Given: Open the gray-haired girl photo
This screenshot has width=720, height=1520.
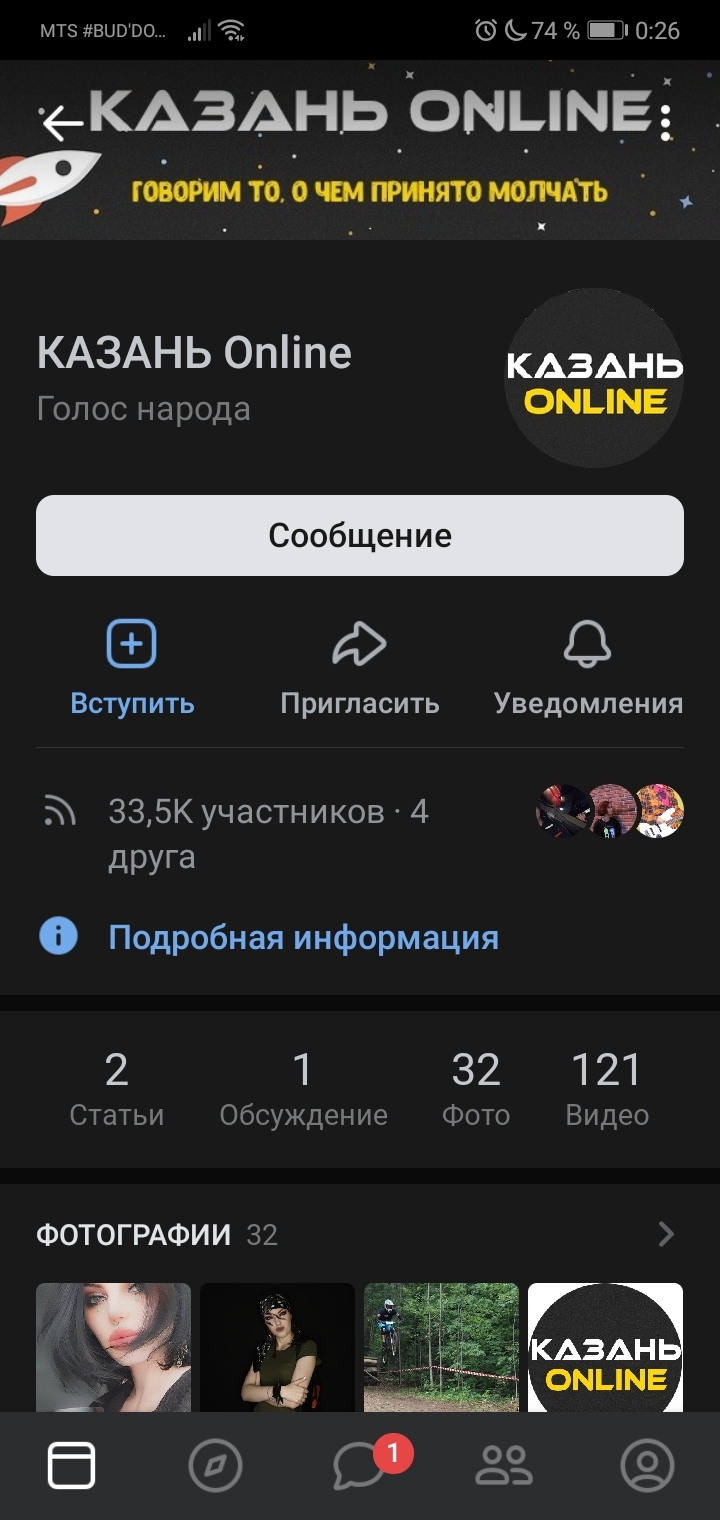Looking at the screenshot, I should pyautogui.click(x=113, y=1347).
